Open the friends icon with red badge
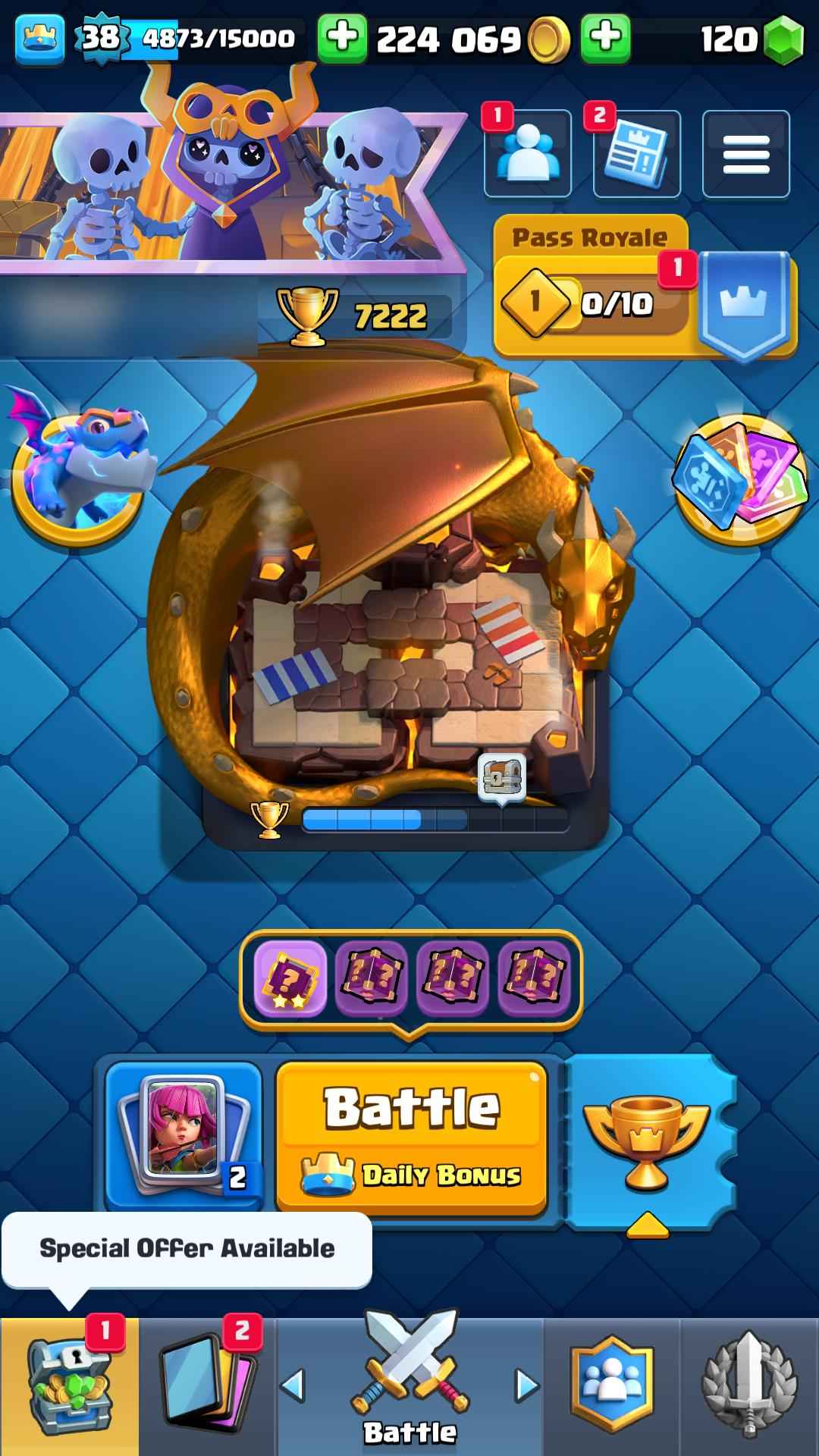This screenshot has width=819, height=1456. [528, 153]
